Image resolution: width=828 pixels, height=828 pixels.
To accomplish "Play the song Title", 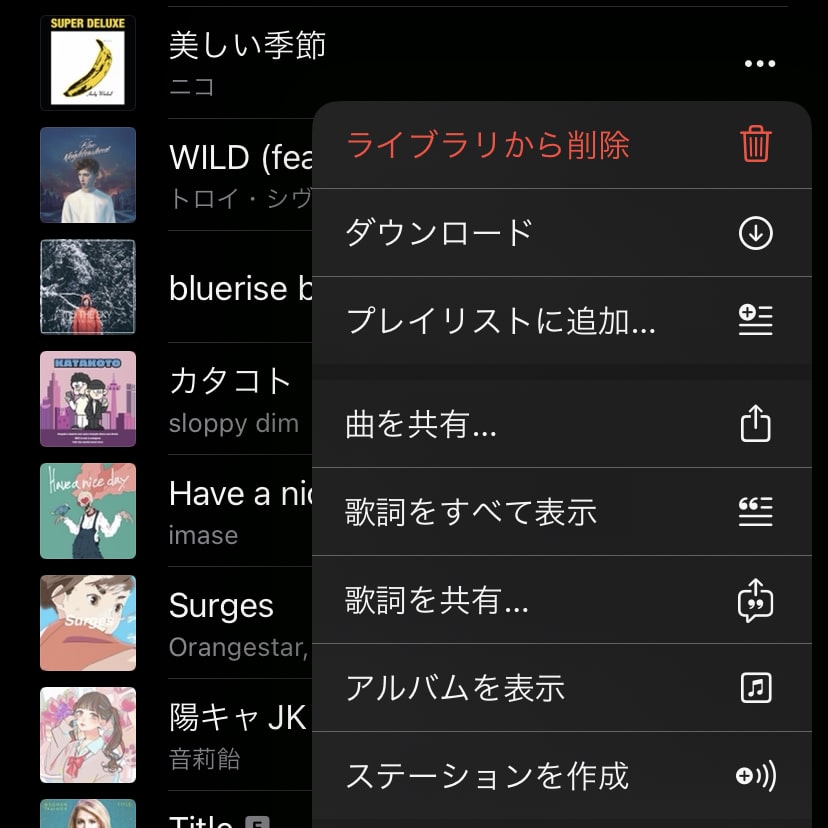I will click(x=200, y=820).
